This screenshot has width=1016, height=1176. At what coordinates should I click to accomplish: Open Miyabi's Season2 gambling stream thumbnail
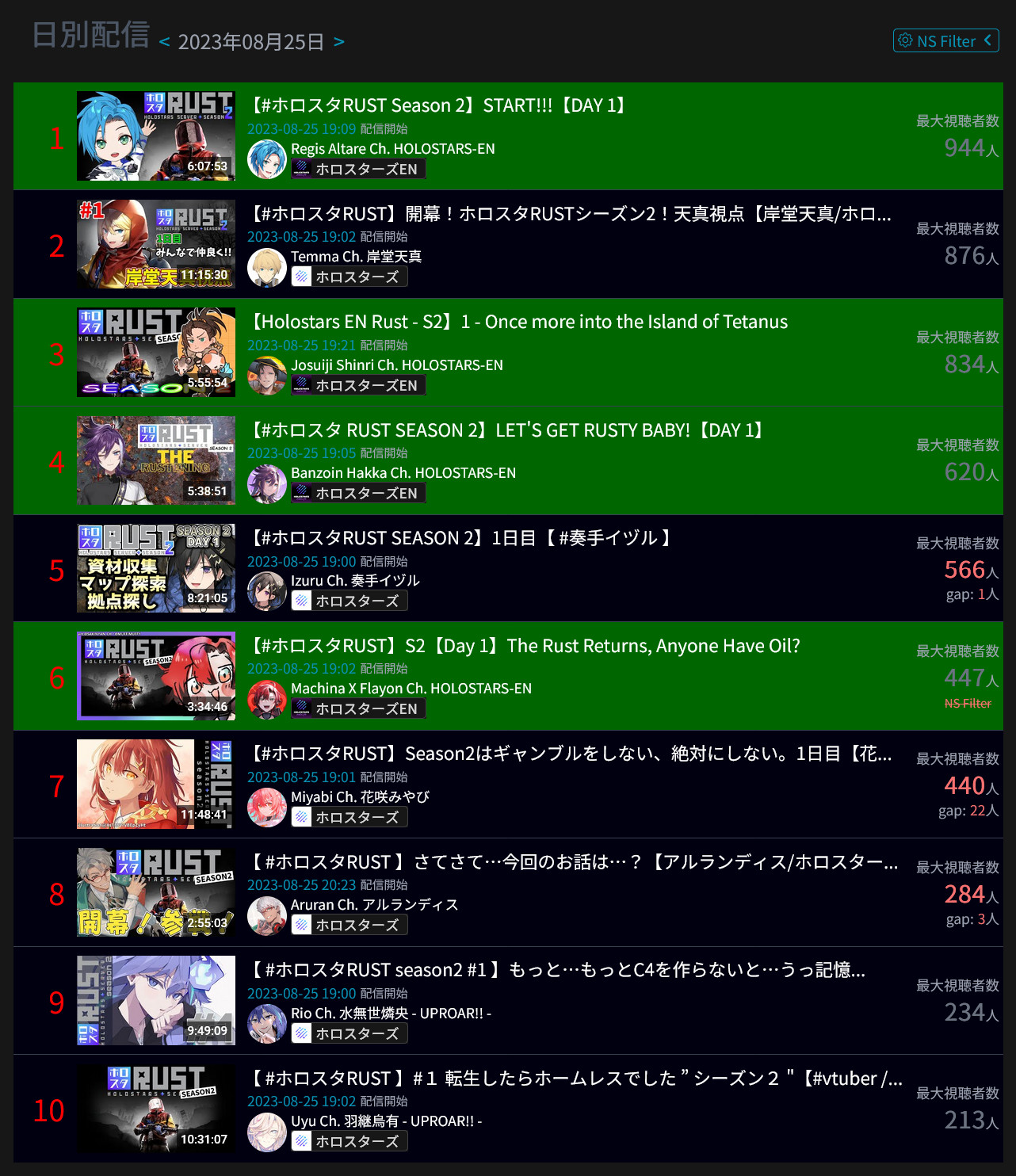156,784
